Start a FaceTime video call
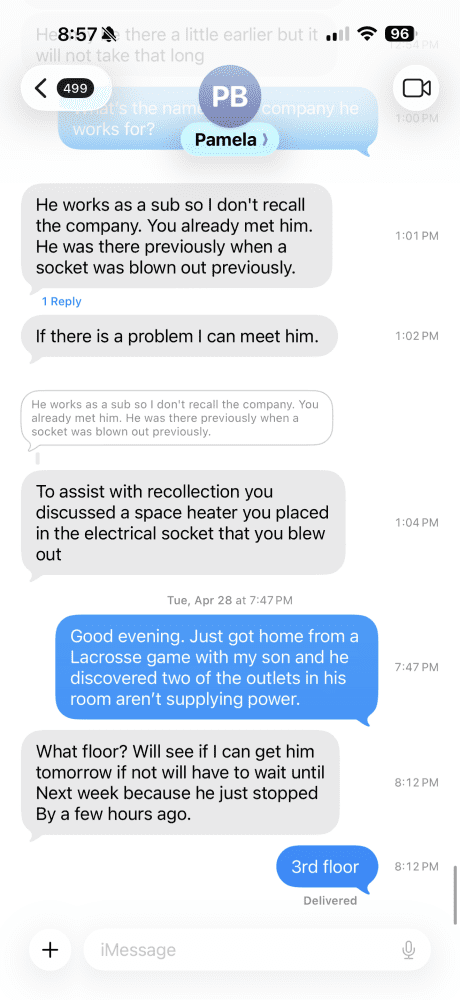The image size is (460, 1000). pyautogui.click(x=417, y=88)
